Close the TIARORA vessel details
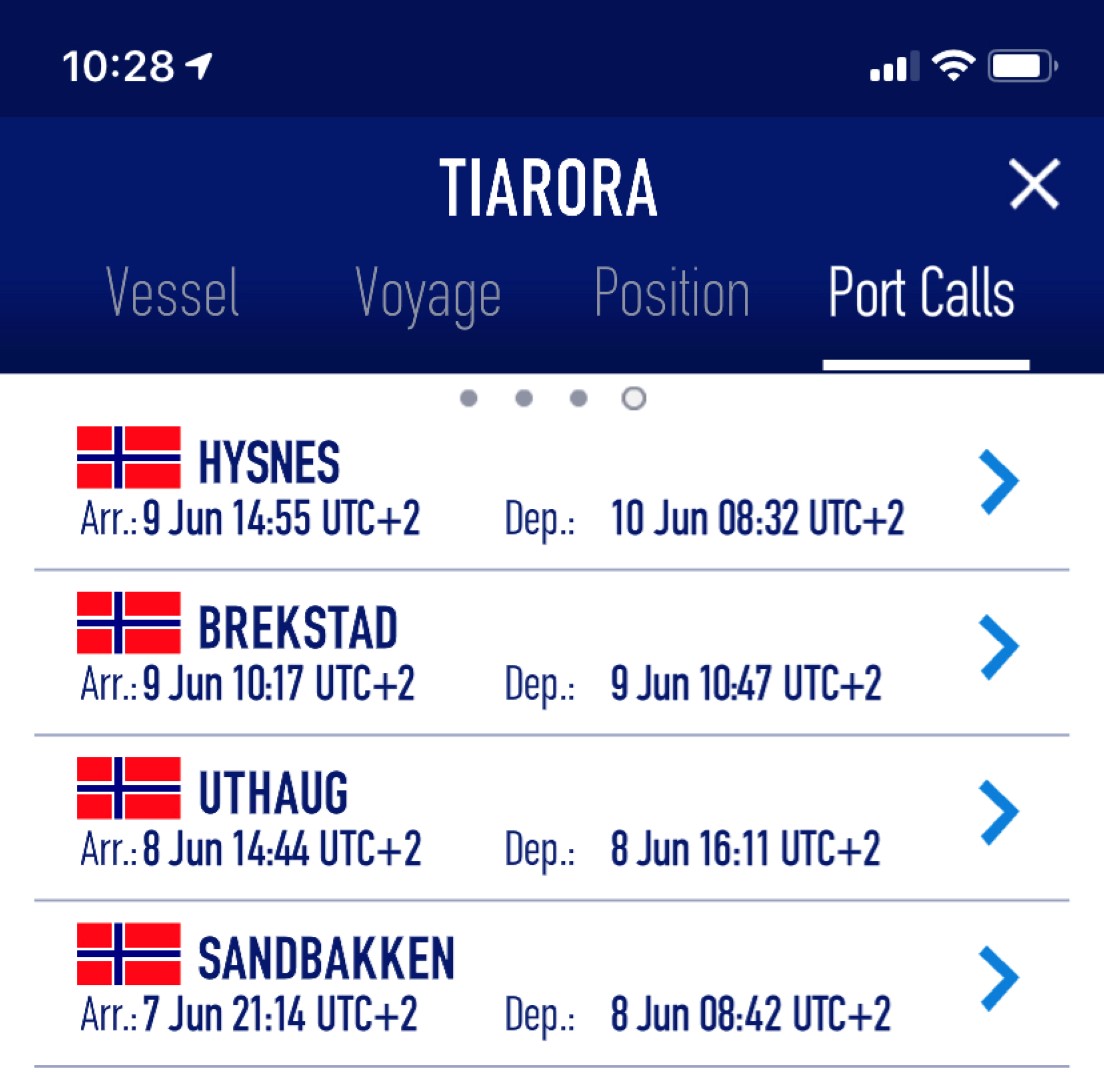The height and width of the screenshot is (1080, 1104). (1033, 187)
